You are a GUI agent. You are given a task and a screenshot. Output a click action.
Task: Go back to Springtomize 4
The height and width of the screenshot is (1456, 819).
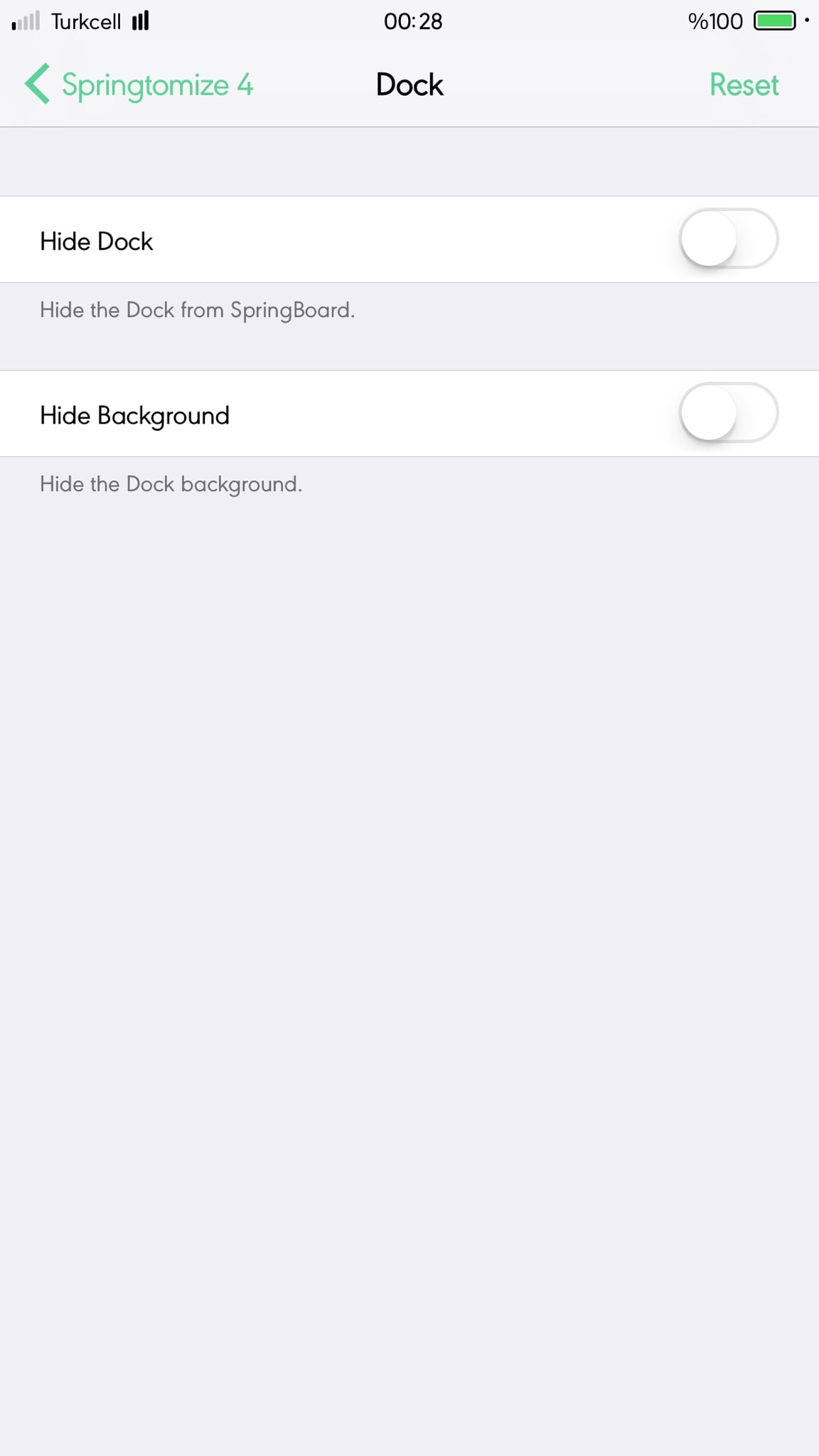pos(139,85)
